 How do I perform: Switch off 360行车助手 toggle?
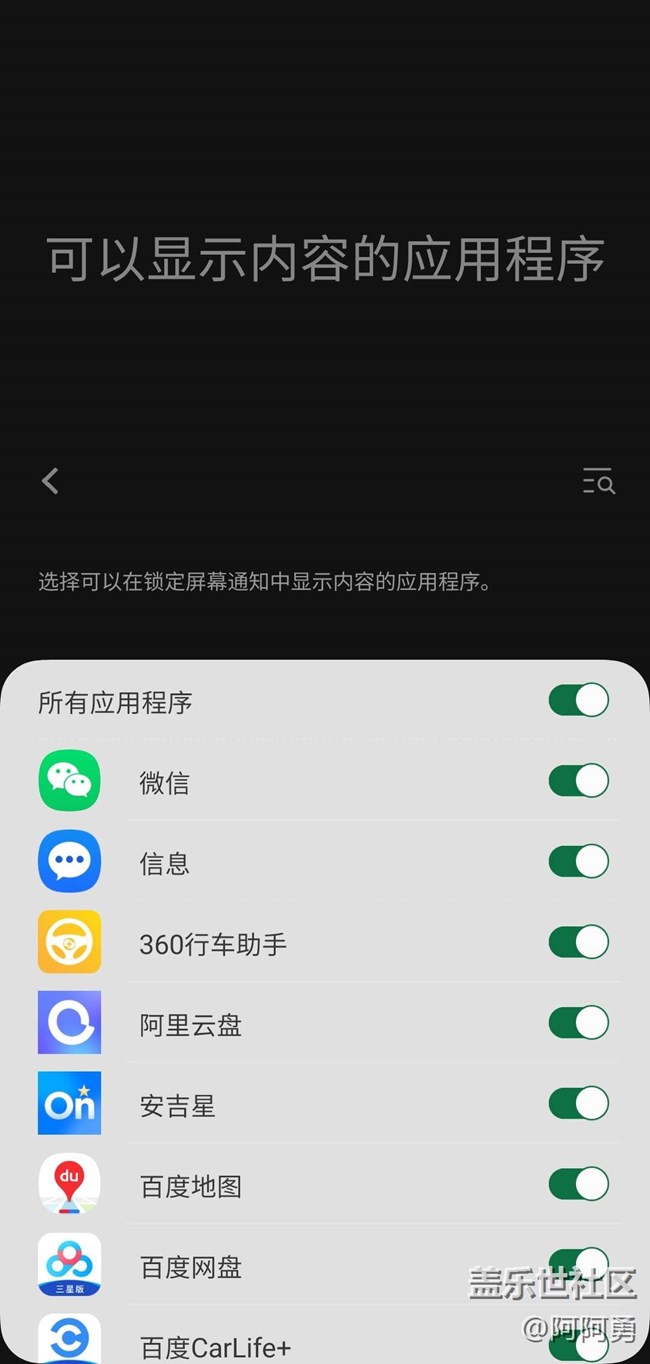tap(578, 942)
